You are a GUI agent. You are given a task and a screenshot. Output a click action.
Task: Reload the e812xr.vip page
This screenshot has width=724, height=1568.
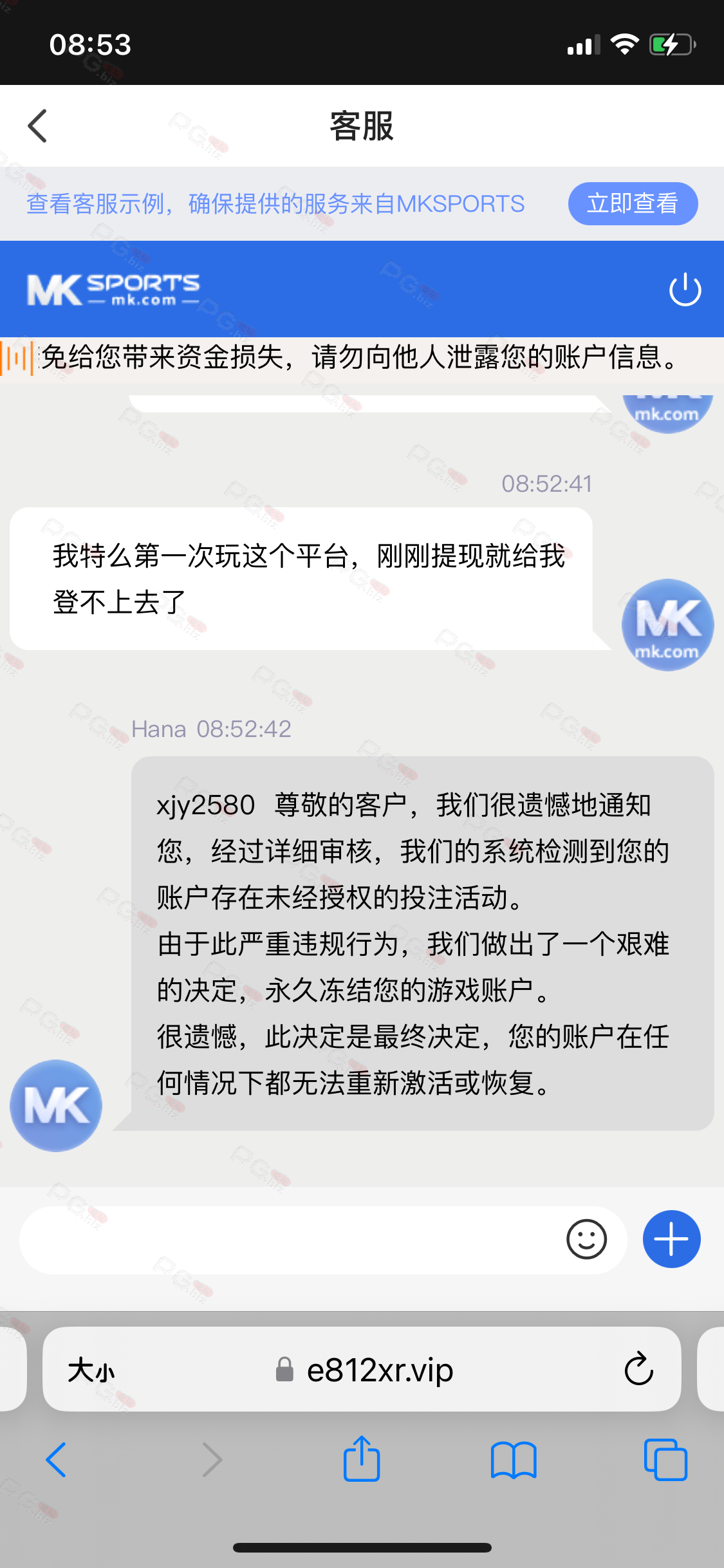coord(638,1368)
